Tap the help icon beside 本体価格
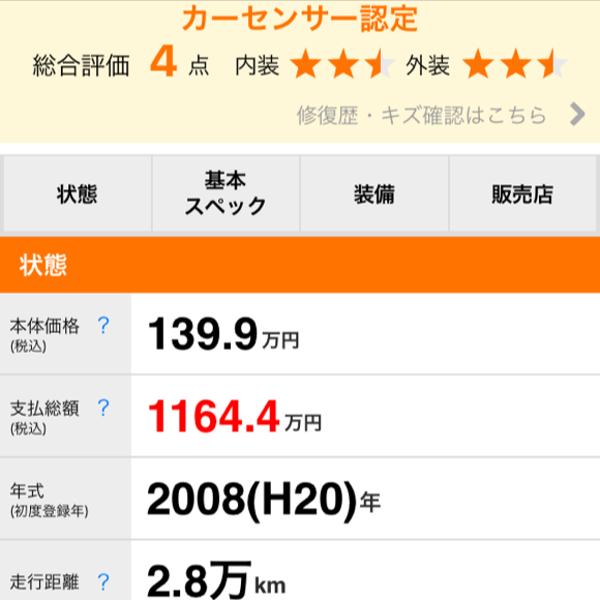600x600 pixels. pyautogui.click(x=102, y=326)
